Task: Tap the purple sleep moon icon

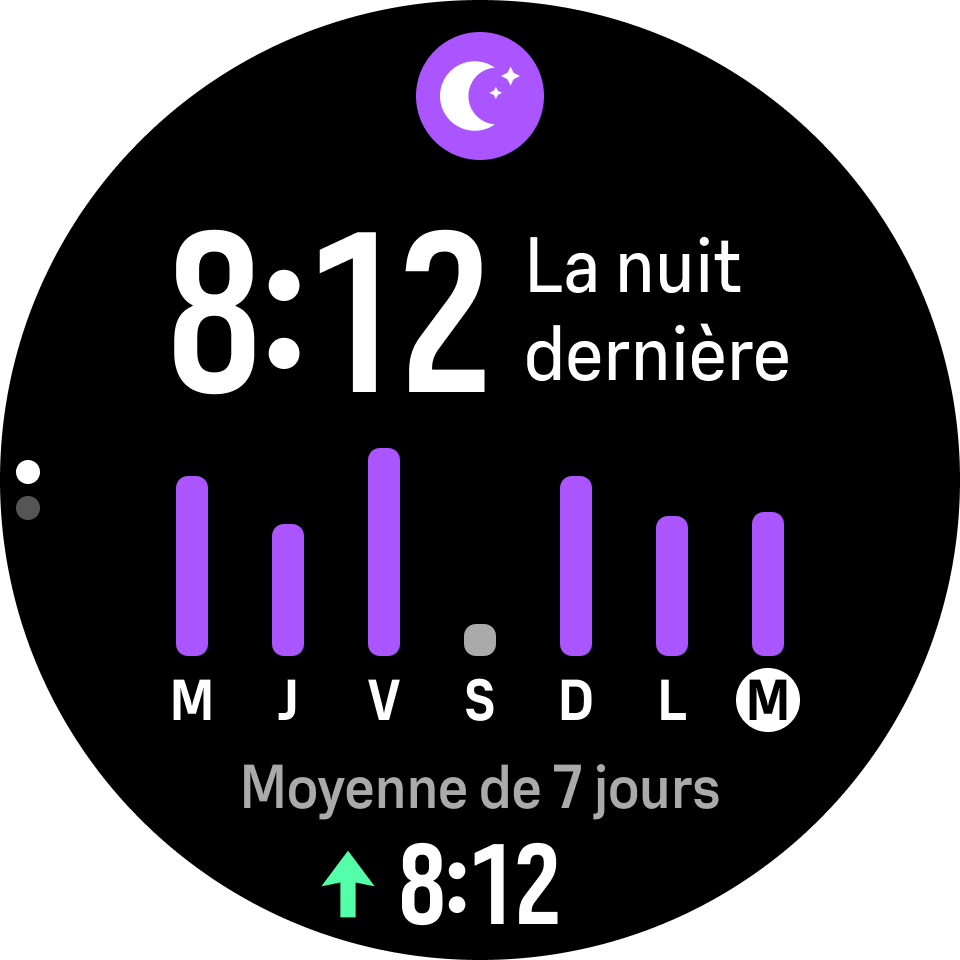Action: (x=480, y=97)
